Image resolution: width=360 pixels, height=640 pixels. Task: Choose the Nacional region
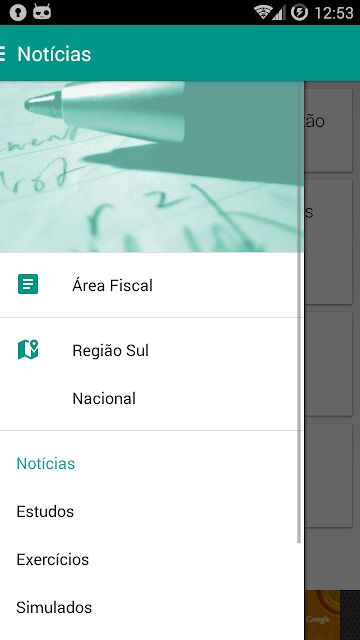click(151, 398)
